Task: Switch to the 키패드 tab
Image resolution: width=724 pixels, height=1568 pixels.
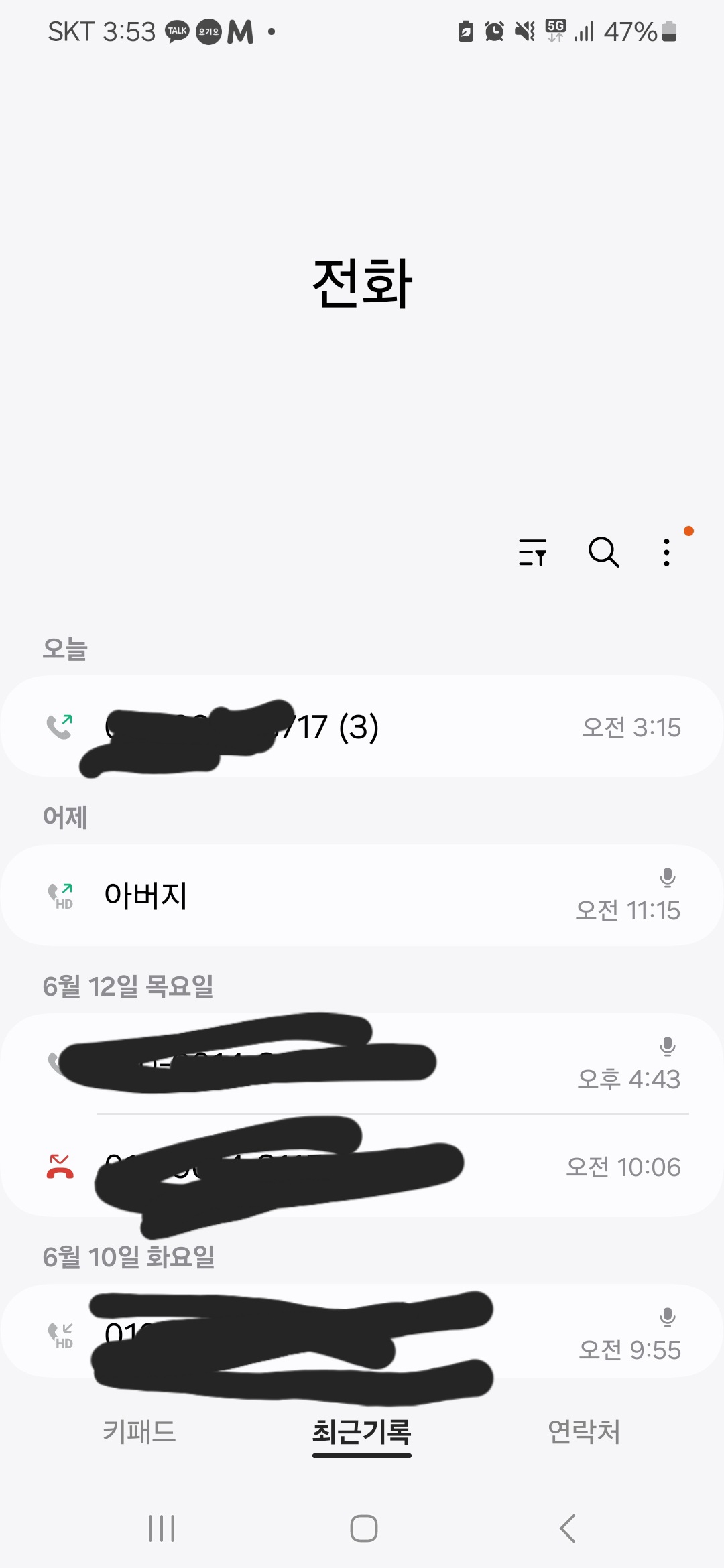Action: tap(139, 1432)
